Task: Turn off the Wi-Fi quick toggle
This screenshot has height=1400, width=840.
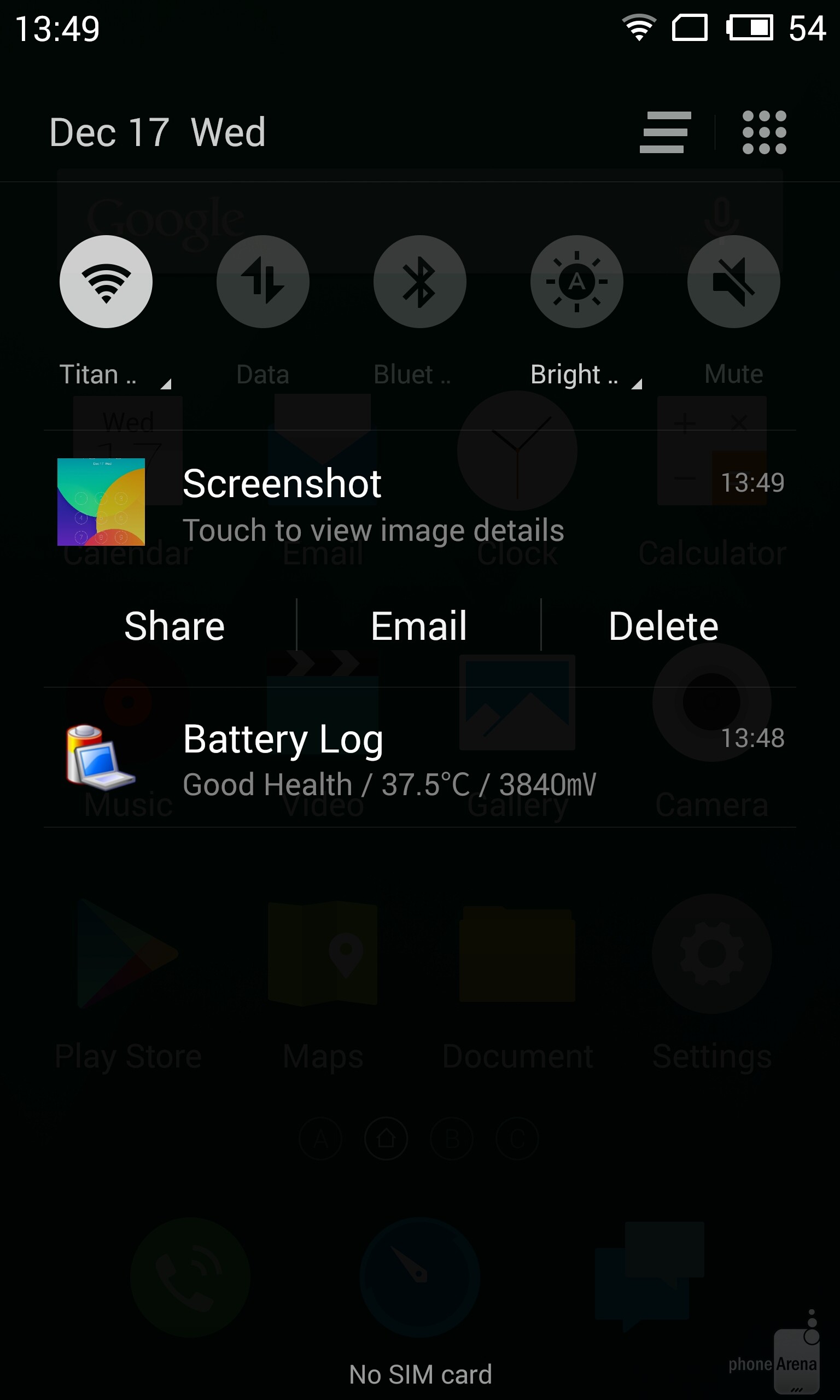Action: 106,281
